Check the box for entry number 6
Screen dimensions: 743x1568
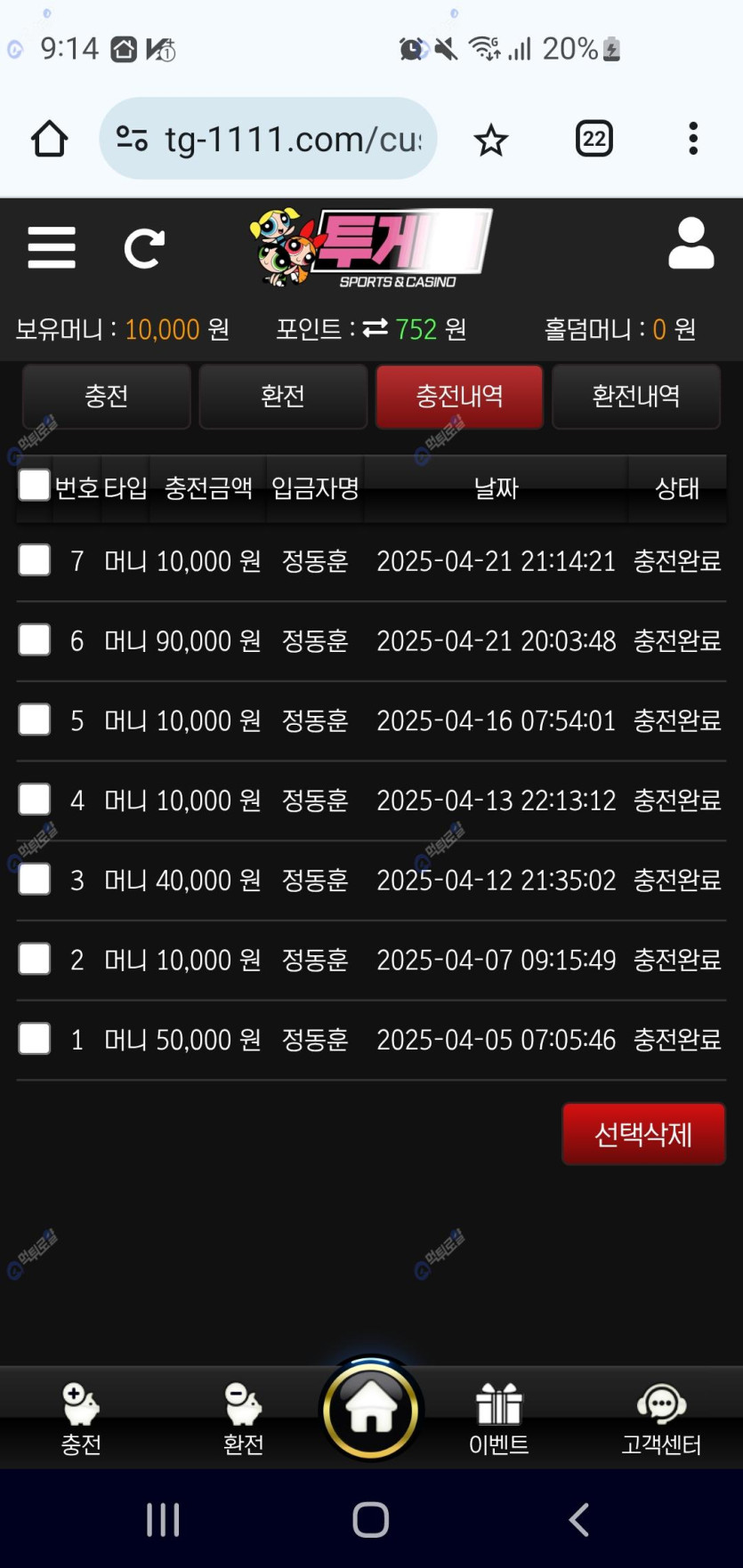click(x=35, y=639)
